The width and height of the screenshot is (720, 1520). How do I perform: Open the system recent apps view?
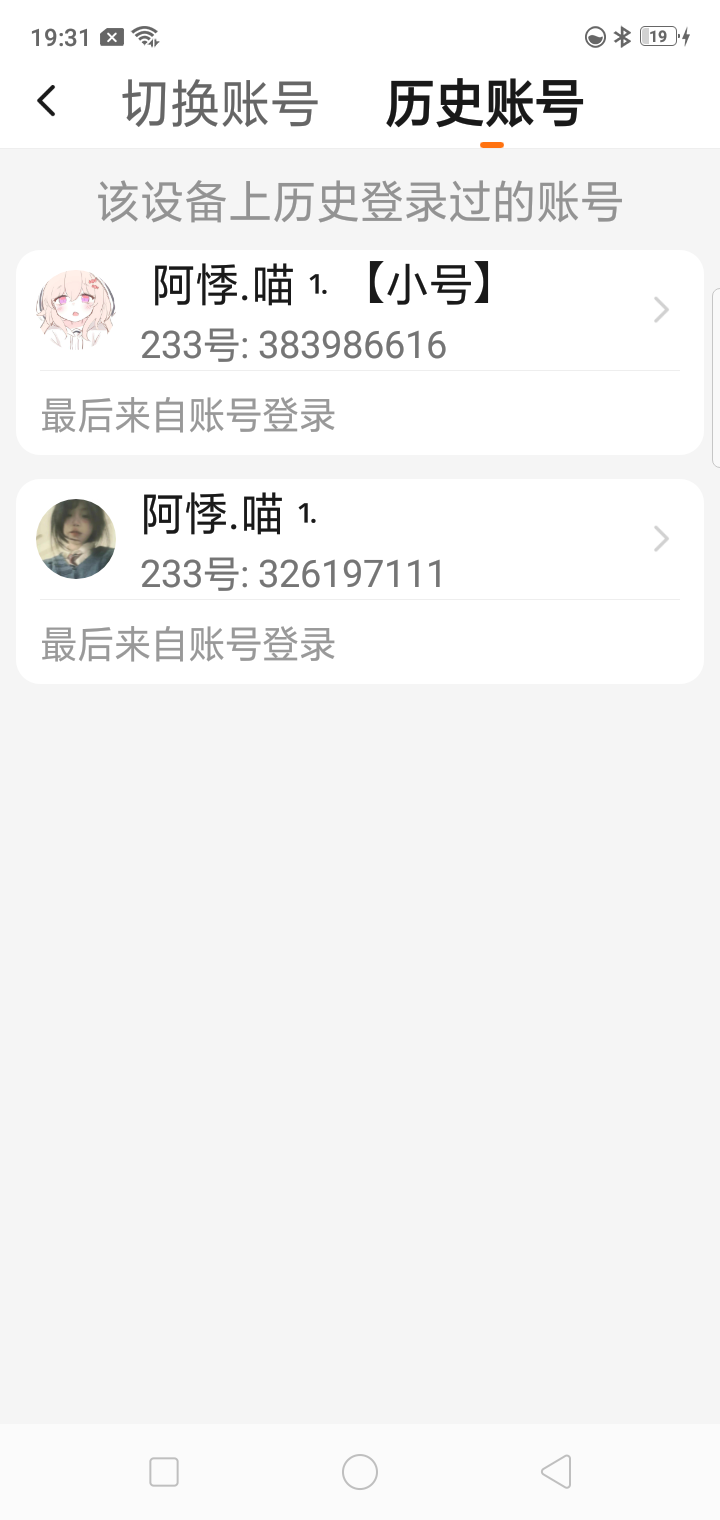164,1472
